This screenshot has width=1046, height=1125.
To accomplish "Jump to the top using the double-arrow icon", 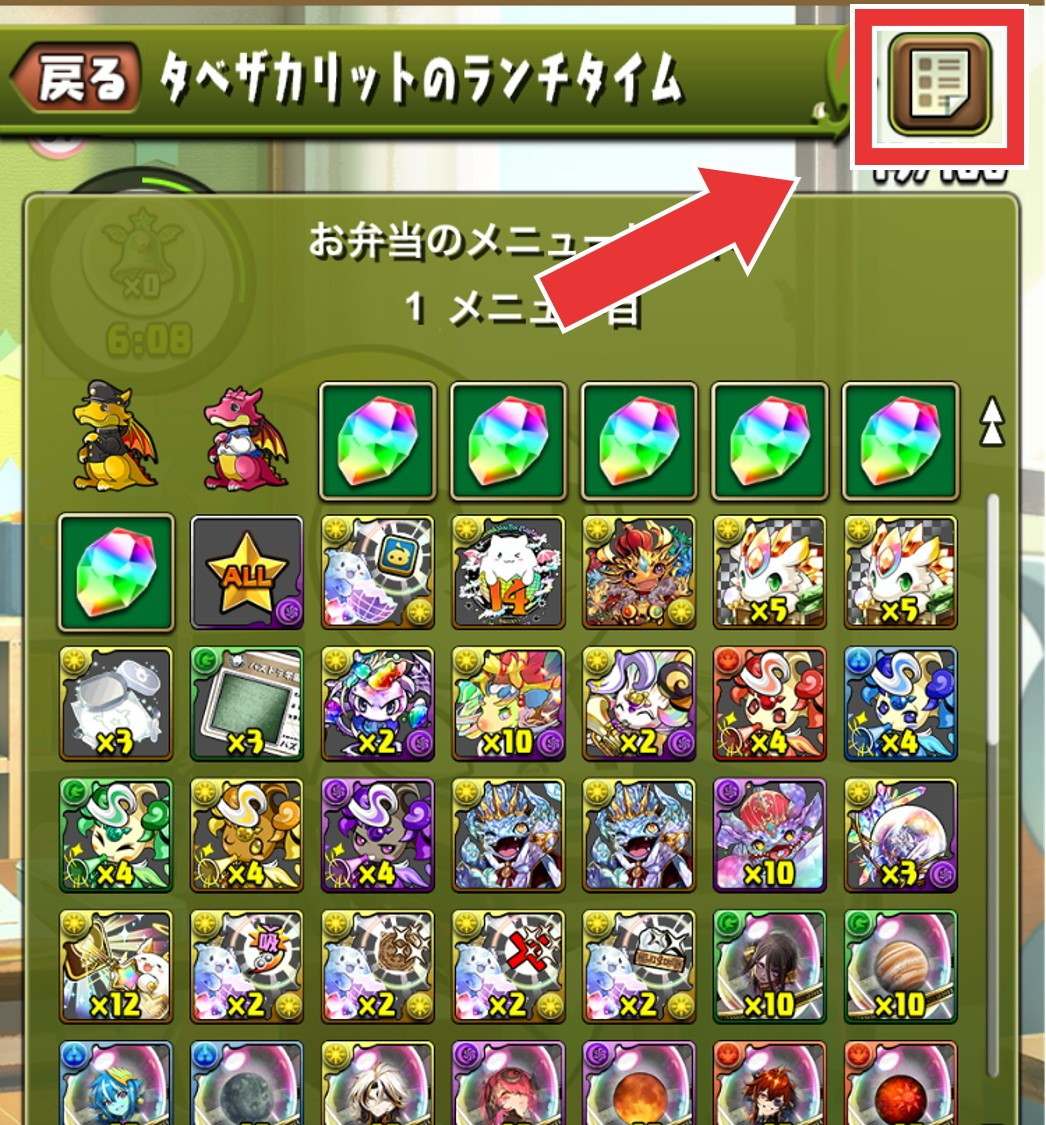I will pyautogui.click(x=993, y=421).
